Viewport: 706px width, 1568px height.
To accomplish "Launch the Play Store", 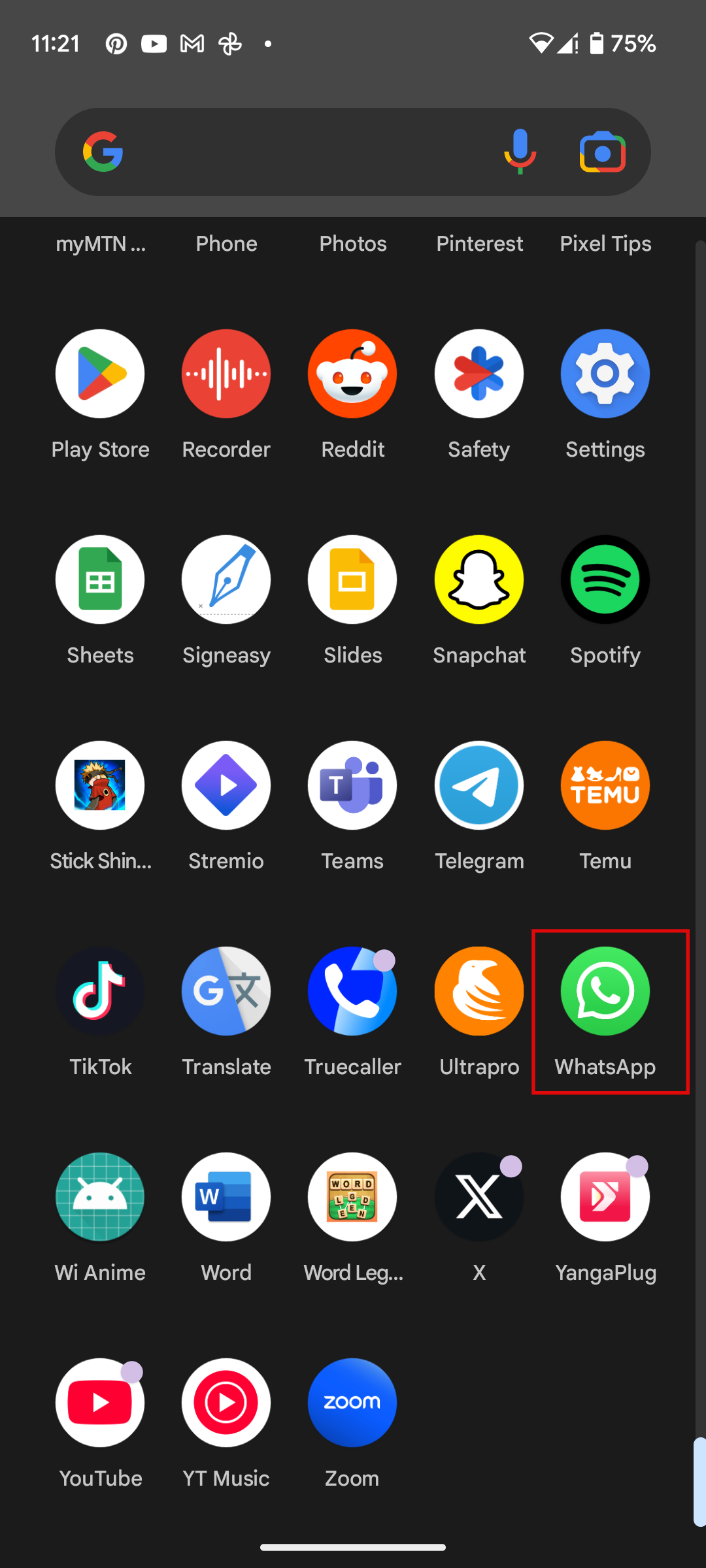I will point(100,374).
